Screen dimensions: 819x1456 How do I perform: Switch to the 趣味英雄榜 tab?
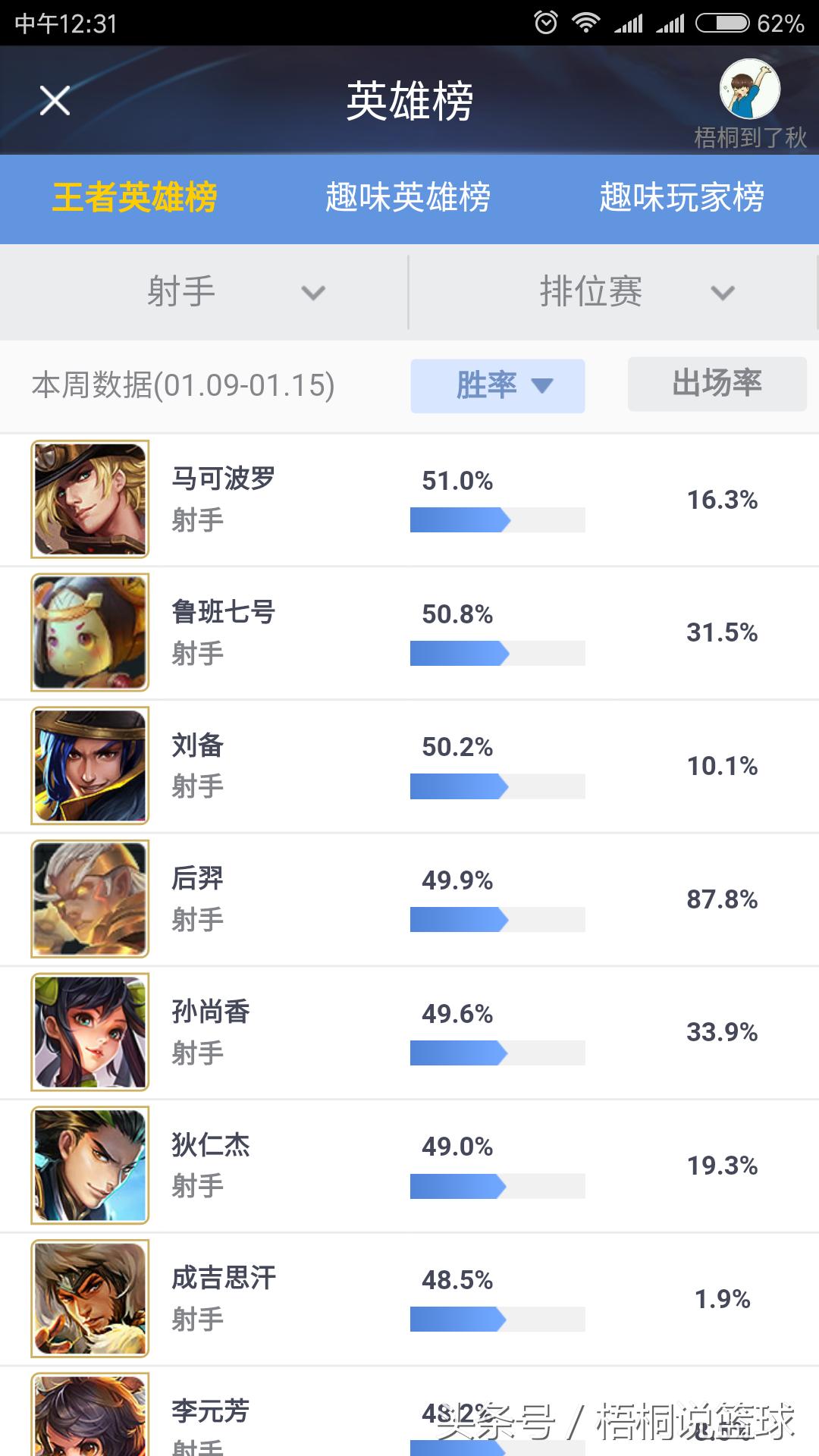pos(409,198)
